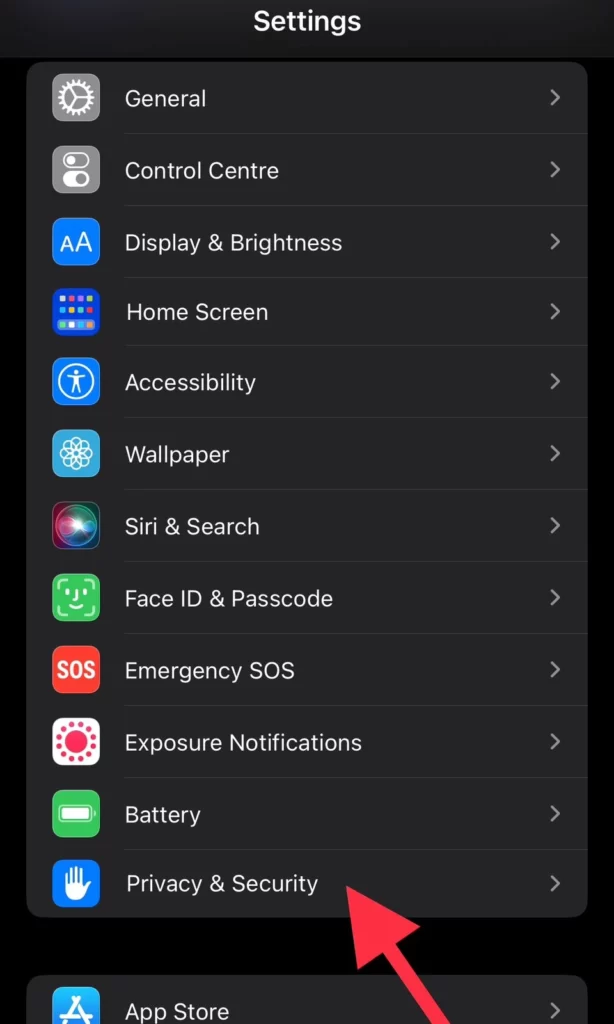Go to Face ID & Passcode

[x=307, y=598]
